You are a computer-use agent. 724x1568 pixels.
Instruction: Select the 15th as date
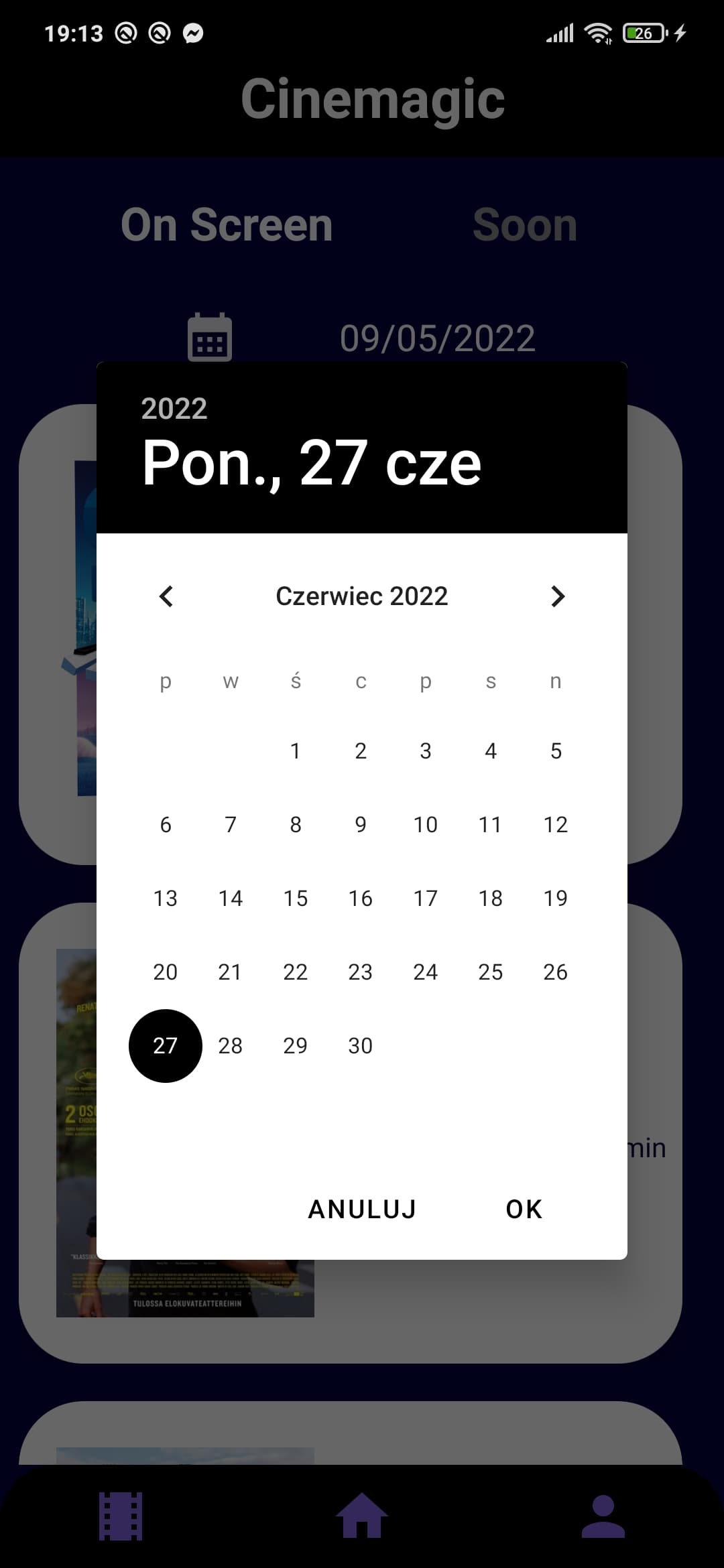[295, 898]
